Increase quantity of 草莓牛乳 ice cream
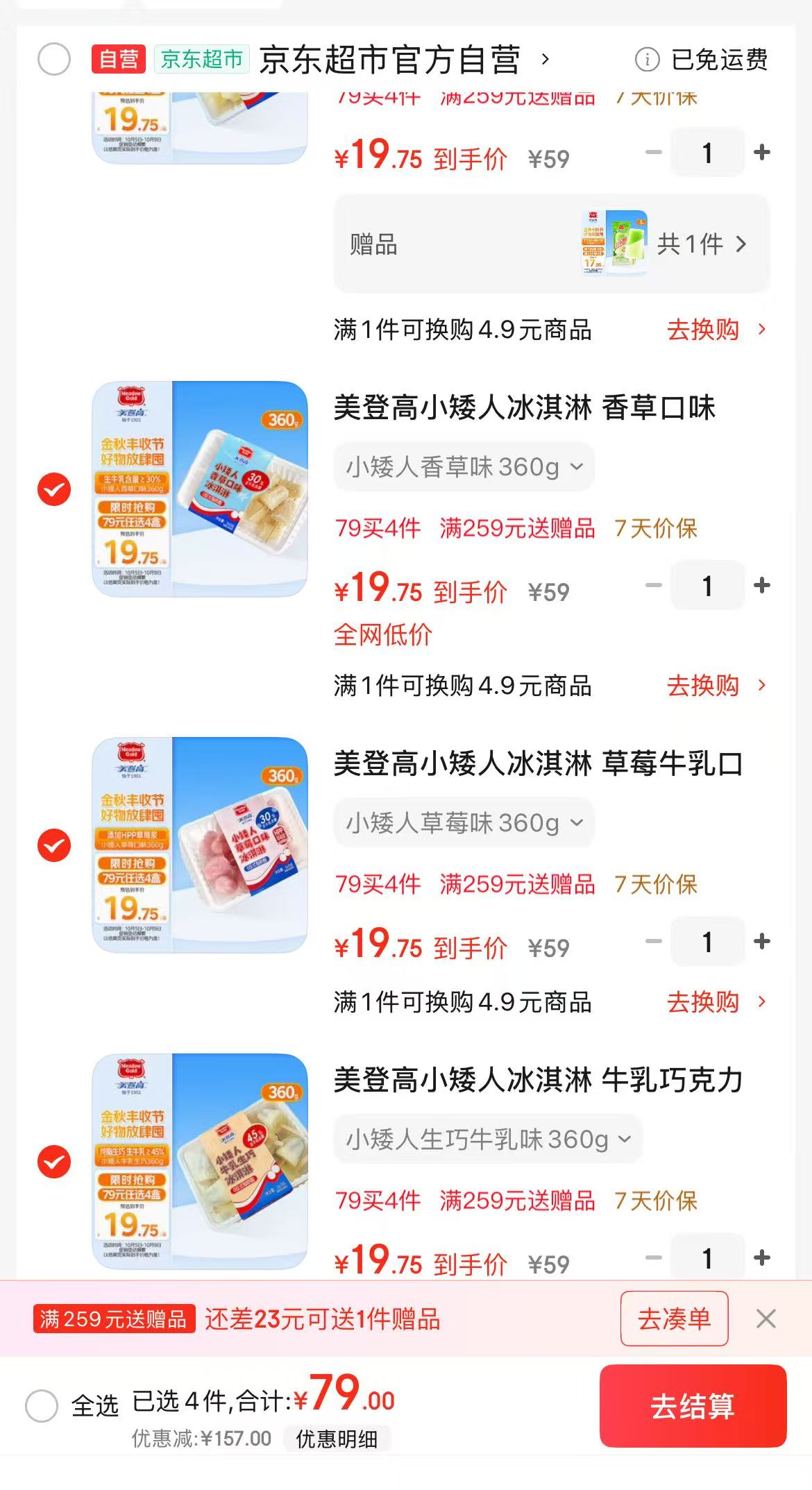This screenshot has height=1490, width=812. (762, 942)
